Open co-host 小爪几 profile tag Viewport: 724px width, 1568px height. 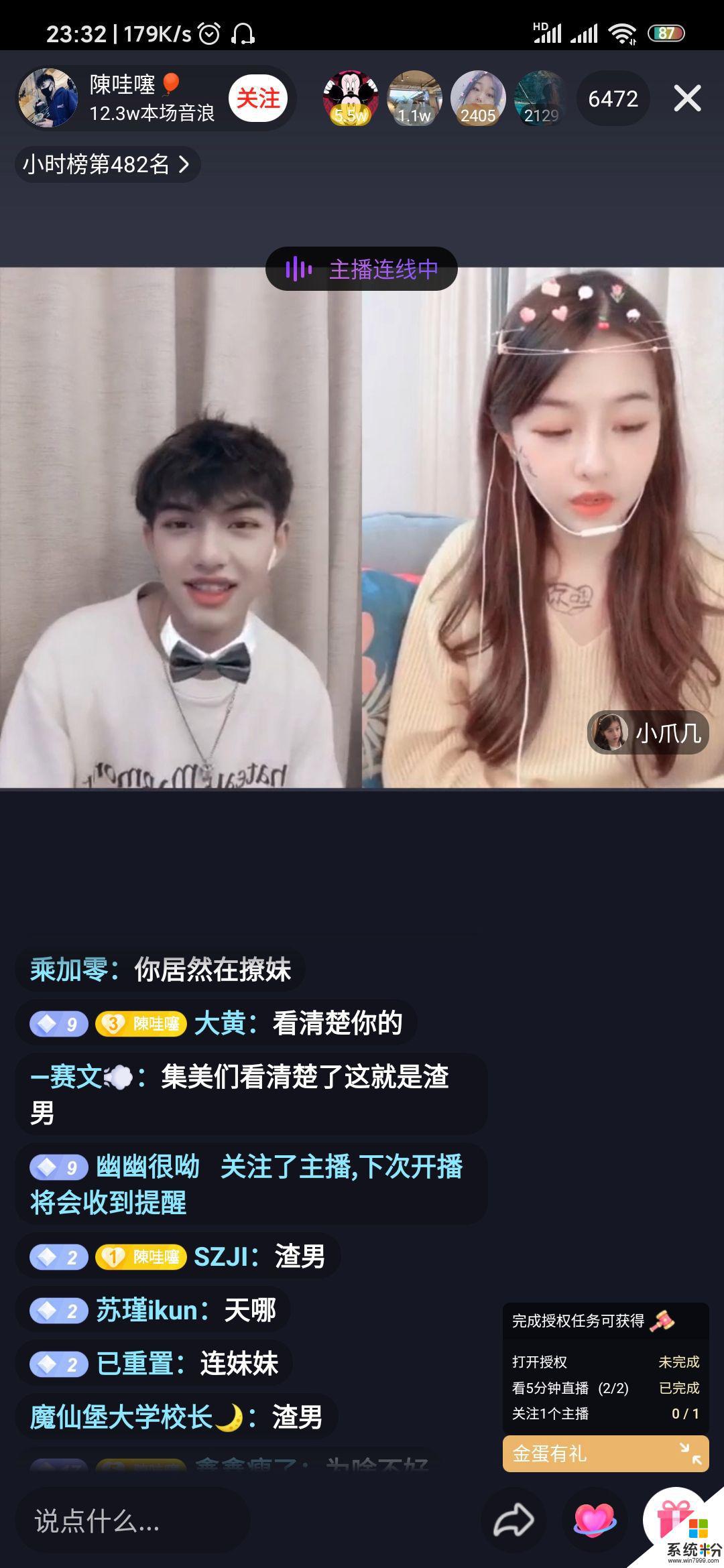pos(648,733)
